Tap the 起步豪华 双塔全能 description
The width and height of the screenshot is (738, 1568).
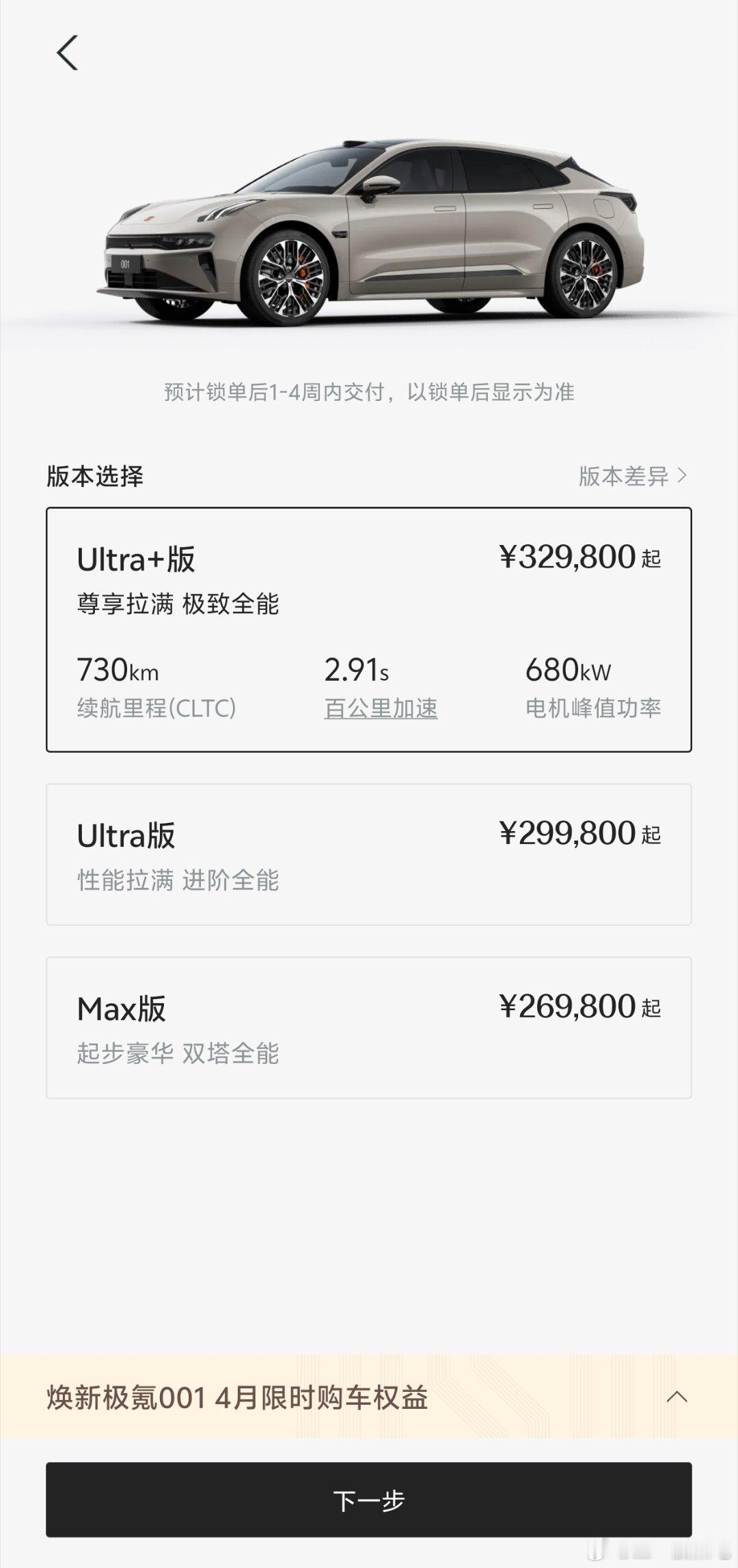click(176, 1055)
